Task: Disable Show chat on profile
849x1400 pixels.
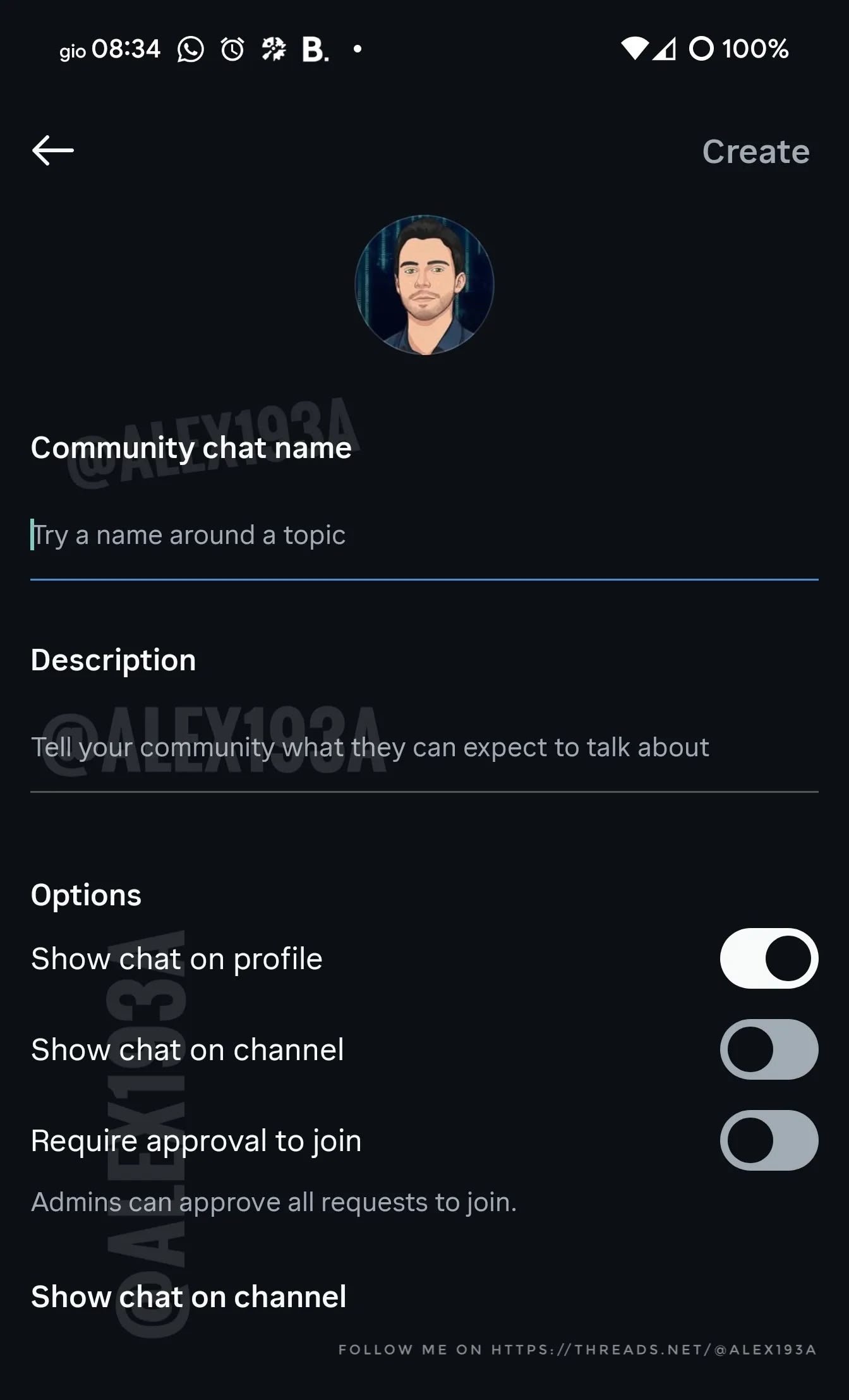Action: [768, 958]
